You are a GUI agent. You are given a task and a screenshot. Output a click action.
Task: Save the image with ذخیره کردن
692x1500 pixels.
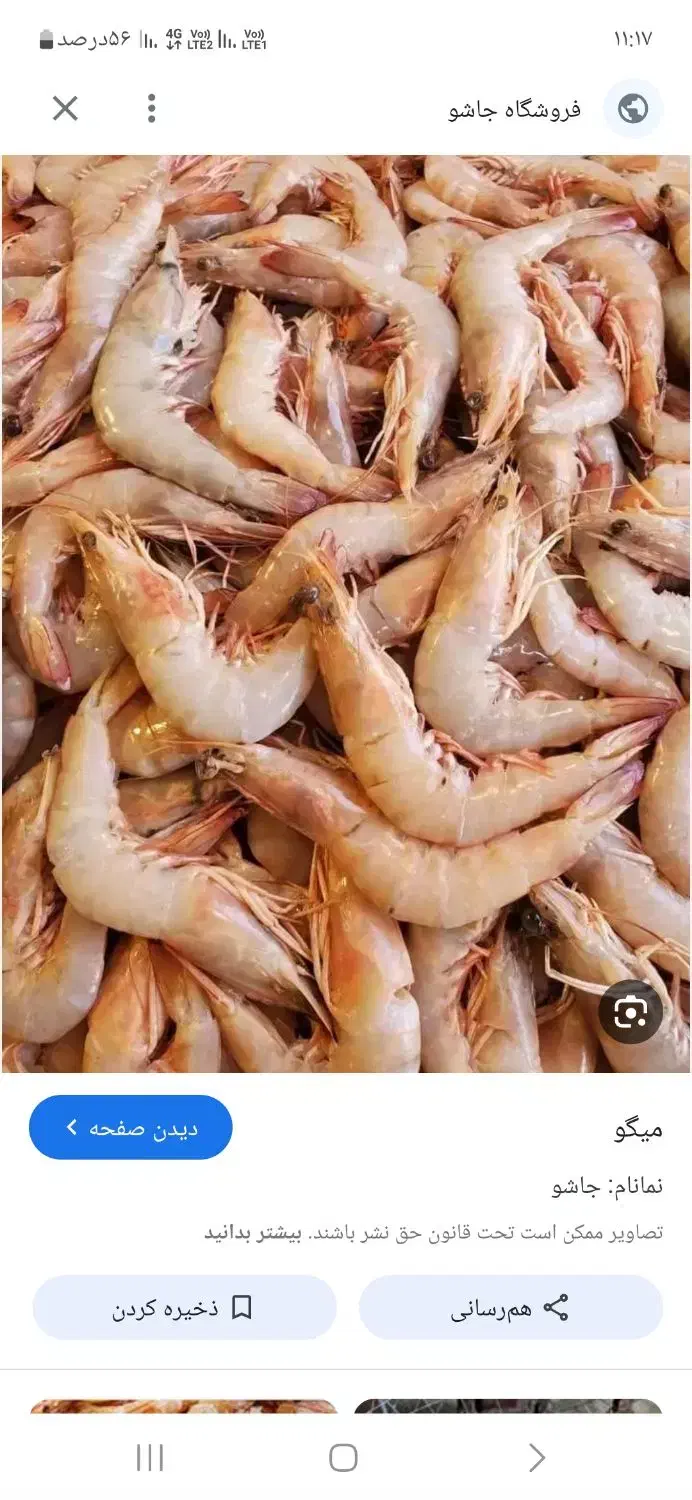(x=184, y=1308)
